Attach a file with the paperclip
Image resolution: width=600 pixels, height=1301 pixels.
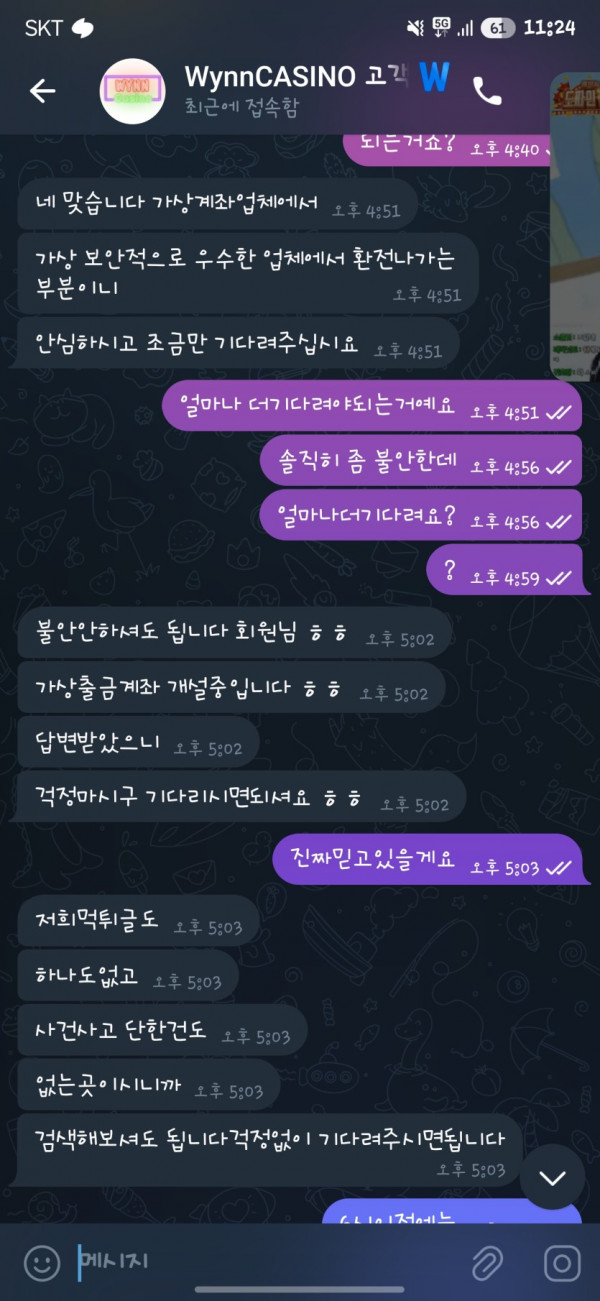tap(486, 1262)
